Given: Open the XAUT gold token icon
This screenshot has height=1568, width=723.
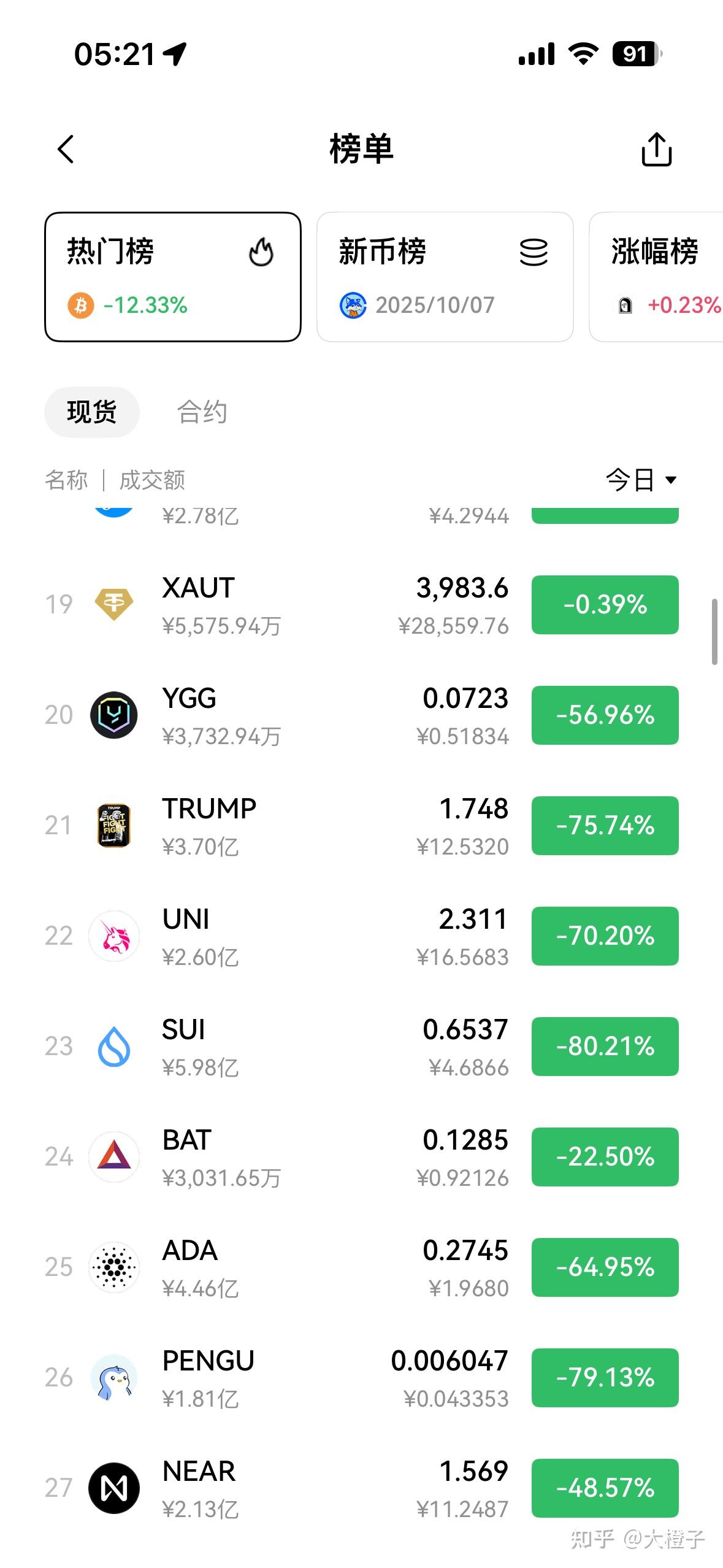Looking at the screenshot, I should pos(114,604).
